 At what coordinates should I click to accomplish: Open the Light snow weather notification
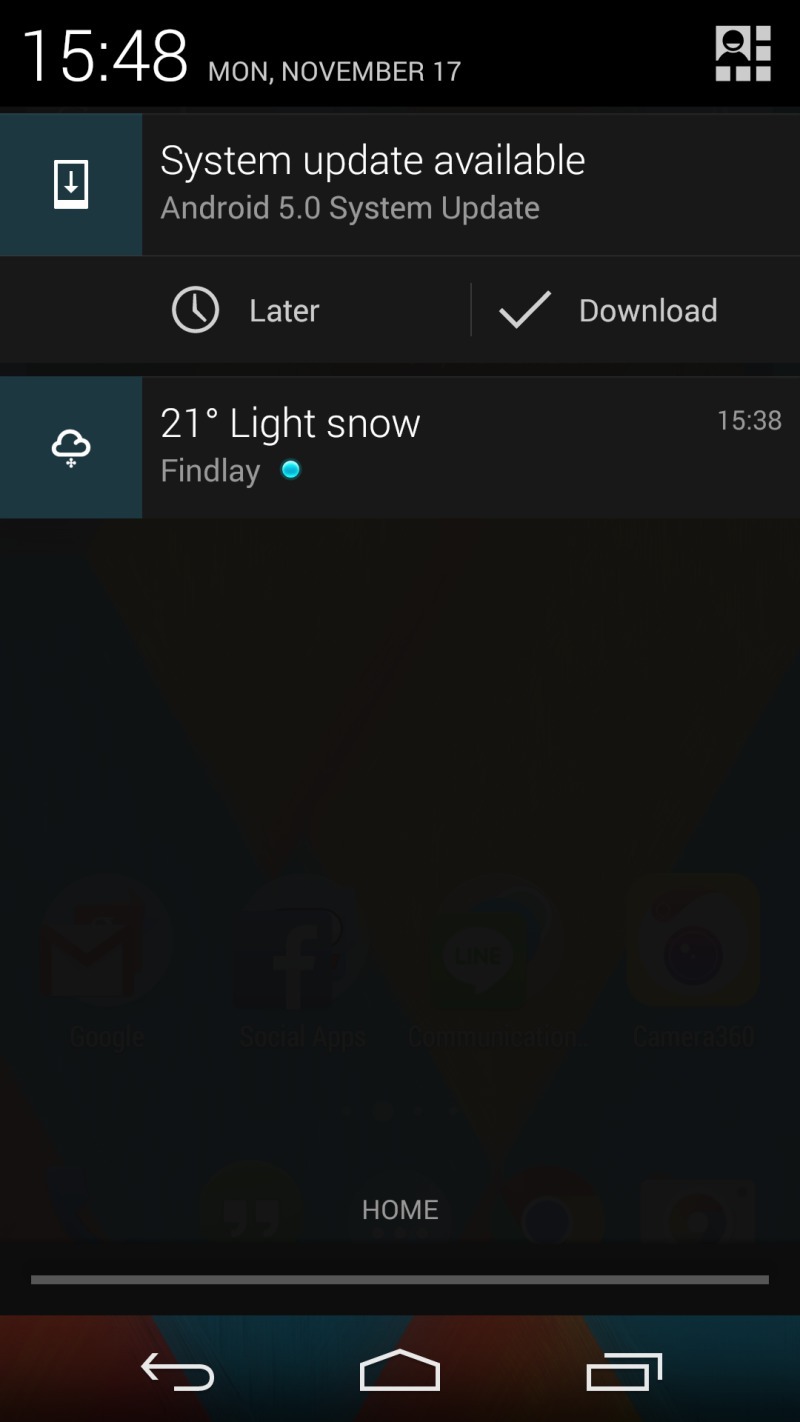[400, 447]
